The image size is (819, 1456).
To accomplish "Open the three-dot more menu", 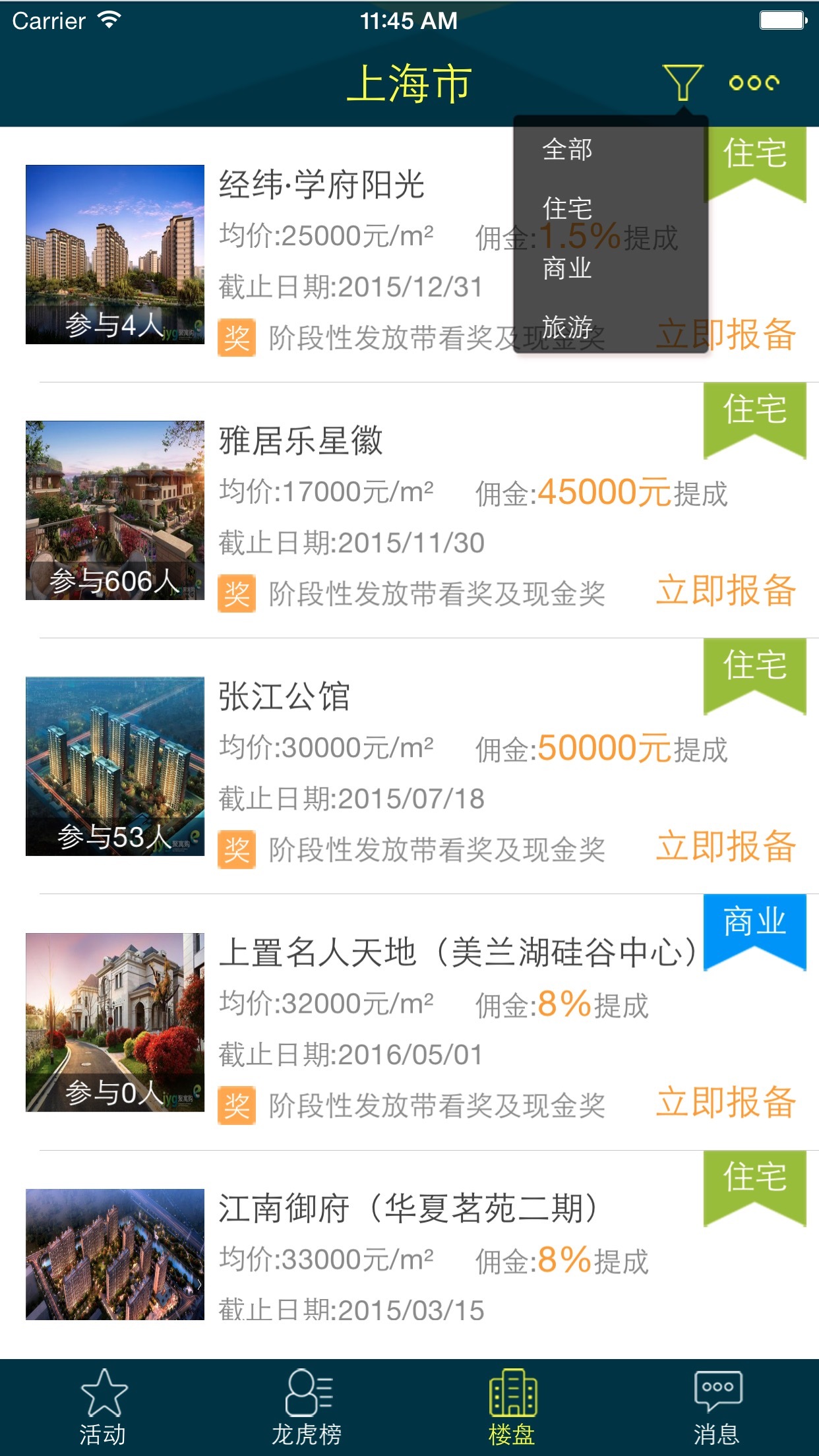I will (x=754, y=83).
